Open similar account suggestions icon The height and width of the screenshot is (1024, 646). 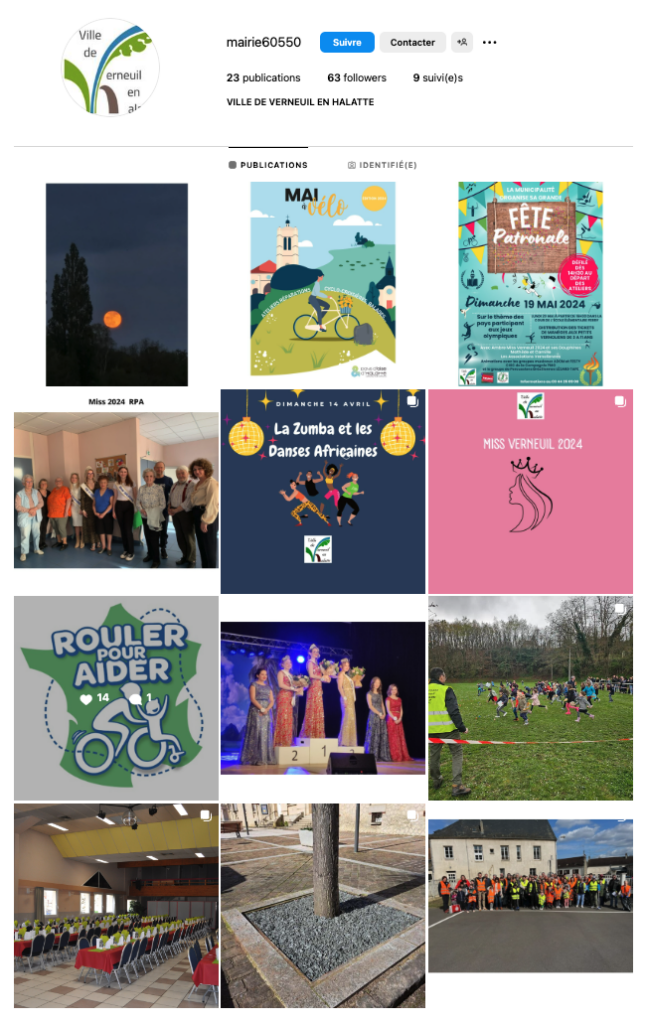pyautogui.click(x=462, y=42)
